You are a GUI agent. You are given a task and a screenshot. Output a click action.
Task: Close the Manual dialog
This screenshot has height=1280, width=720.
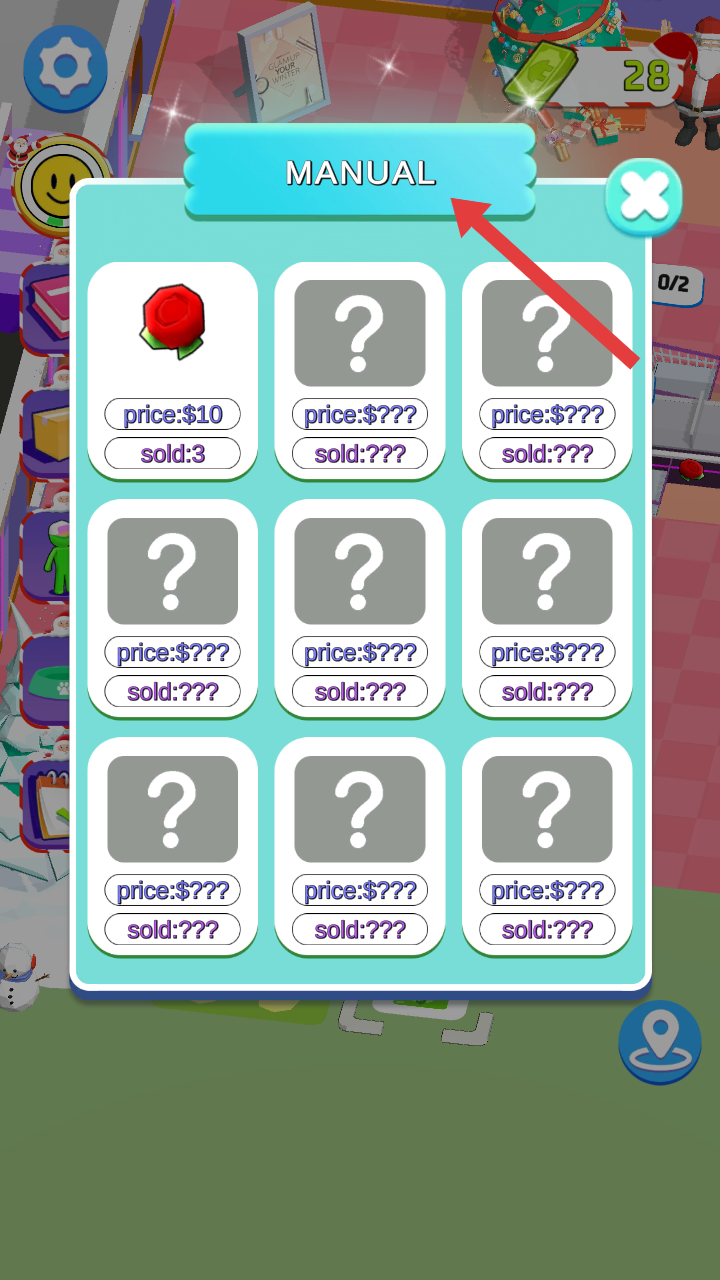pos(643,197)
